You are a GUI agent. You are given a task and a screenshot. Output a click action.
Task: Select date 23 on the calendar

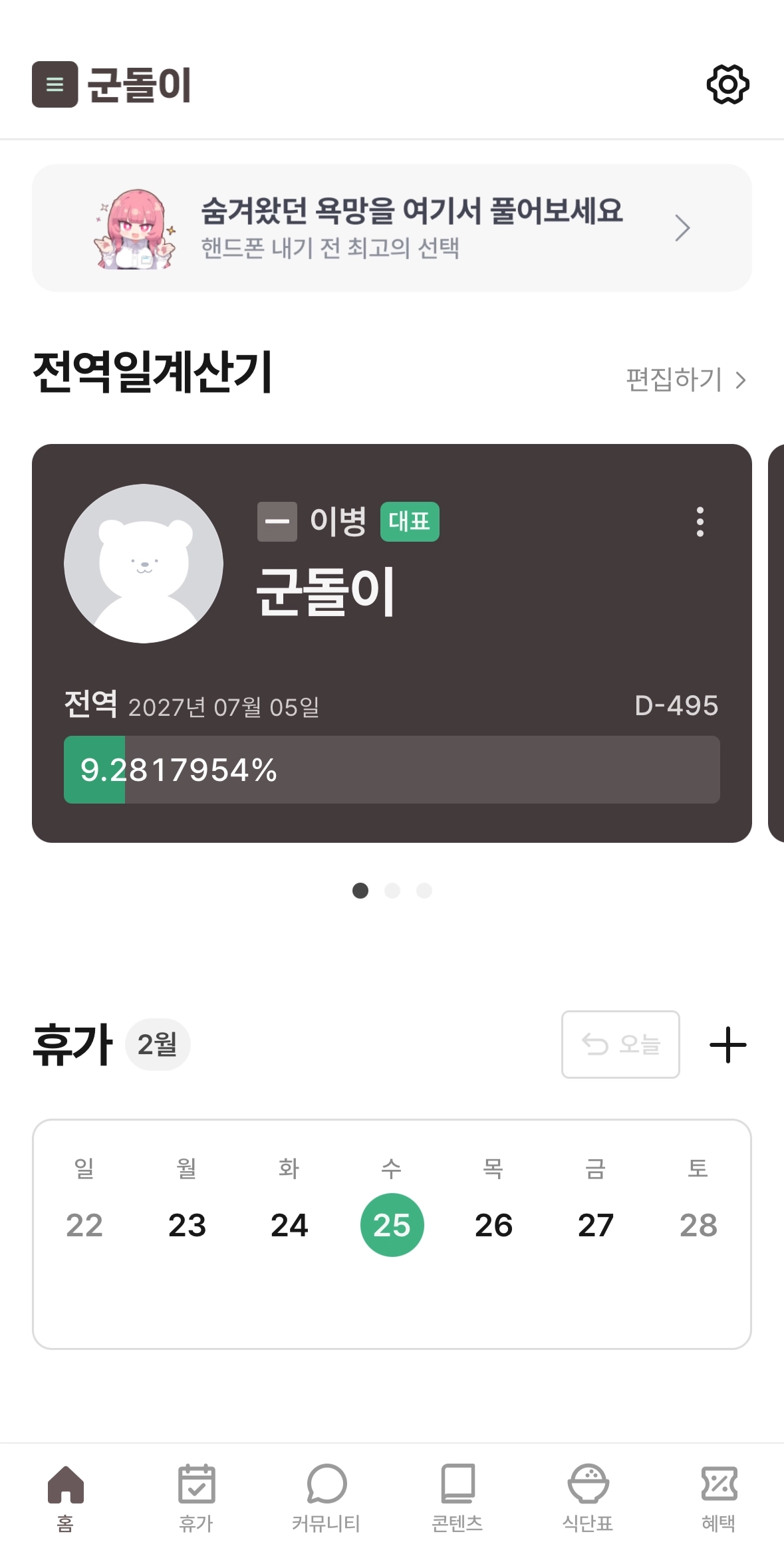(187, 1225)
